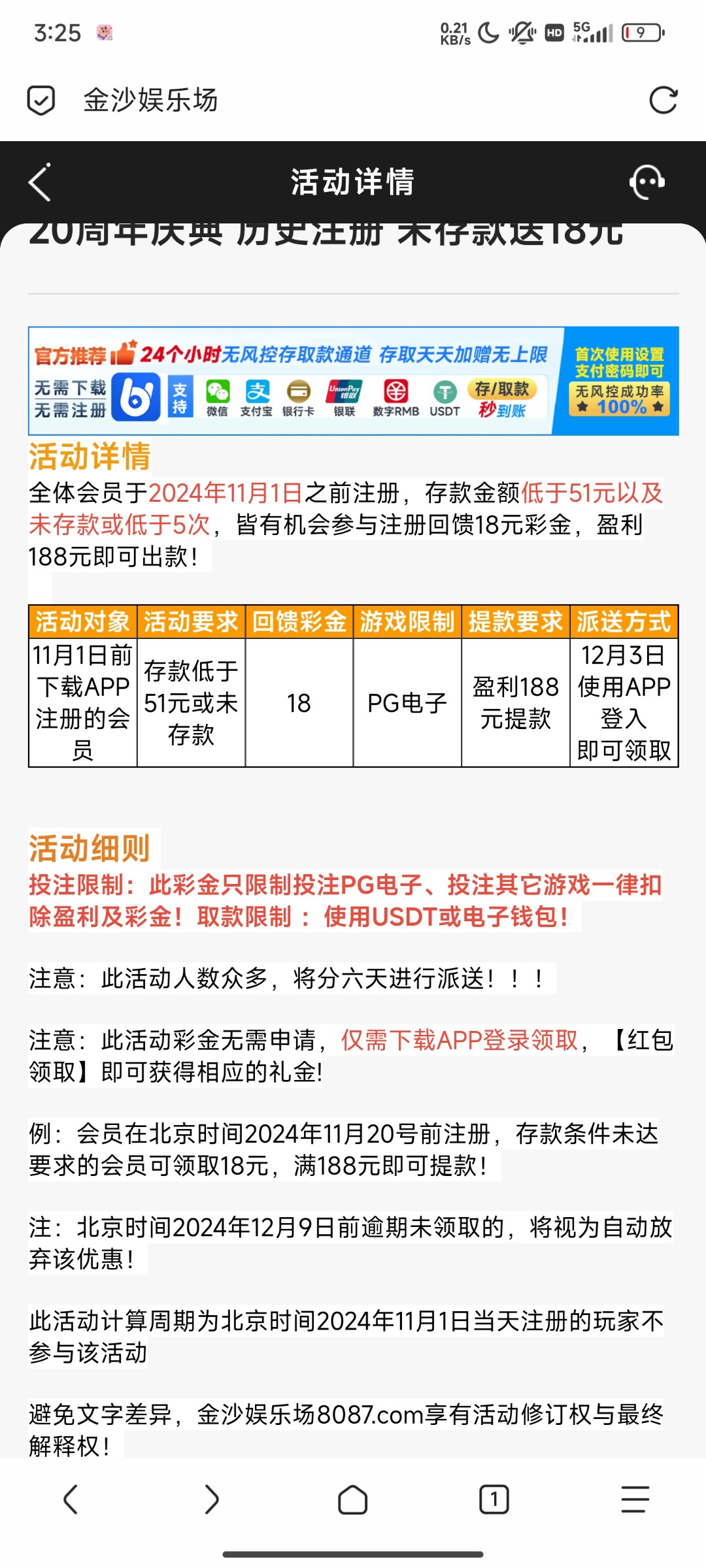Image resolution: width=706 pixels, height=1568 pixels.
Task: Open the browser tab switcher
Action: point(494,1499)
